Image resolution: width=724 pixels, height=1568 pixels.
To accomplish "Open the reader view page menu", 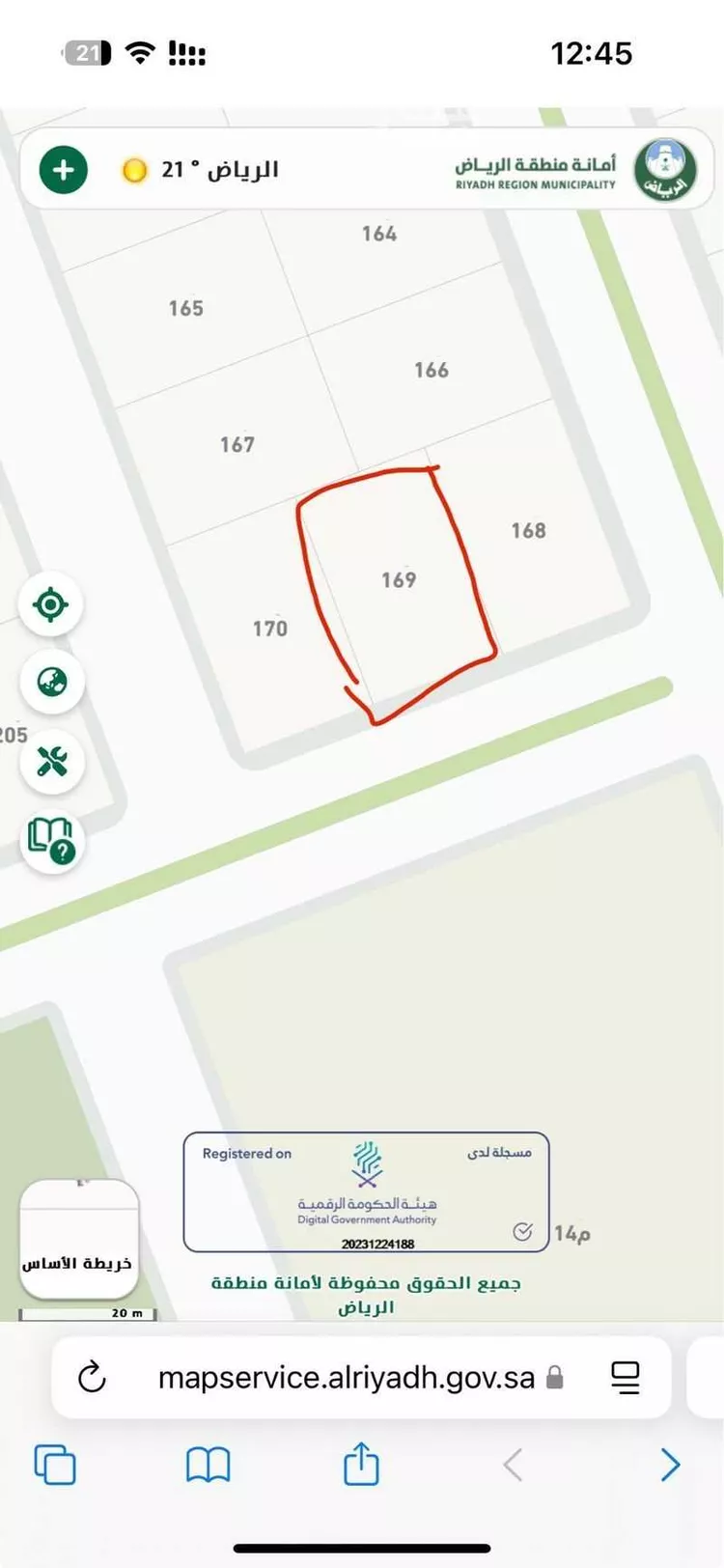I will [626, 1377].
